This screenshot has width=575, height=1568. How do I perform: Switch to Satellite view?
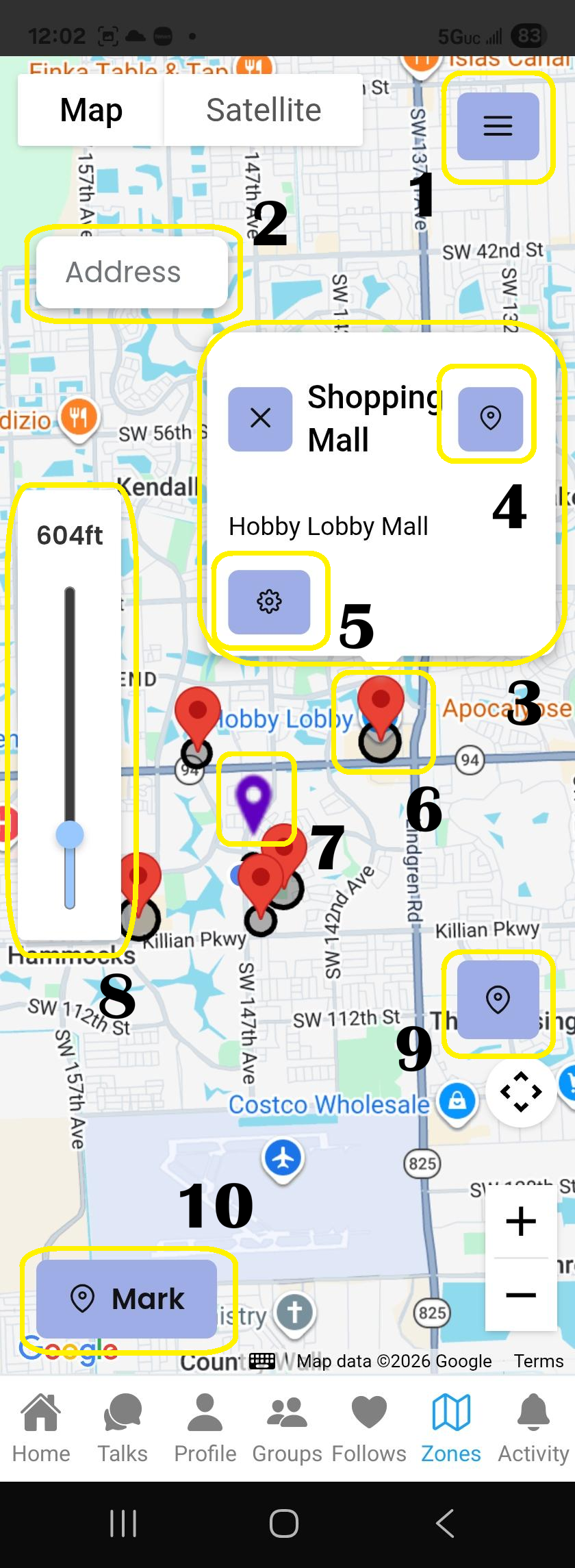tap(264, 110)
